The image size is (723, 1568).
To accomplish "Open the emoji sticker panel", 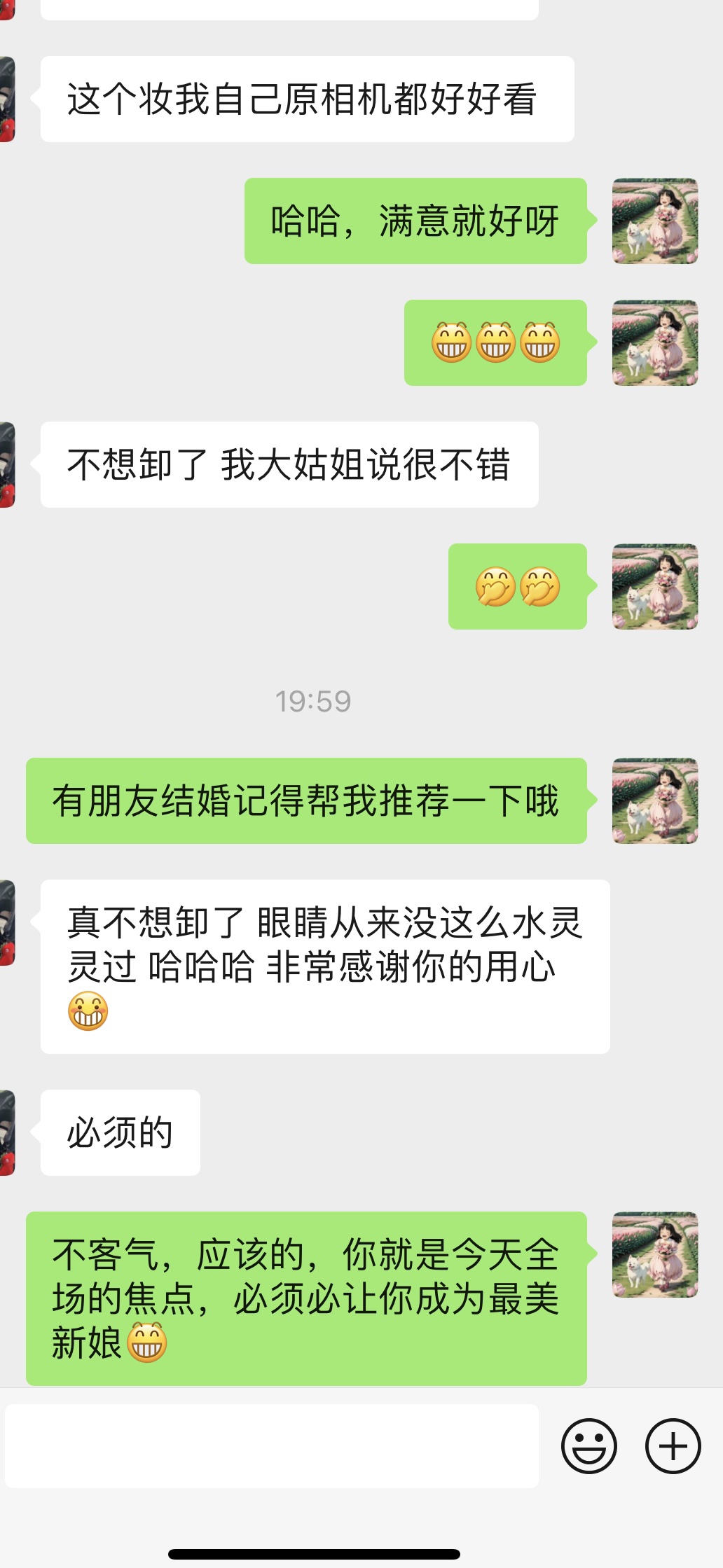I will 589,1446.
